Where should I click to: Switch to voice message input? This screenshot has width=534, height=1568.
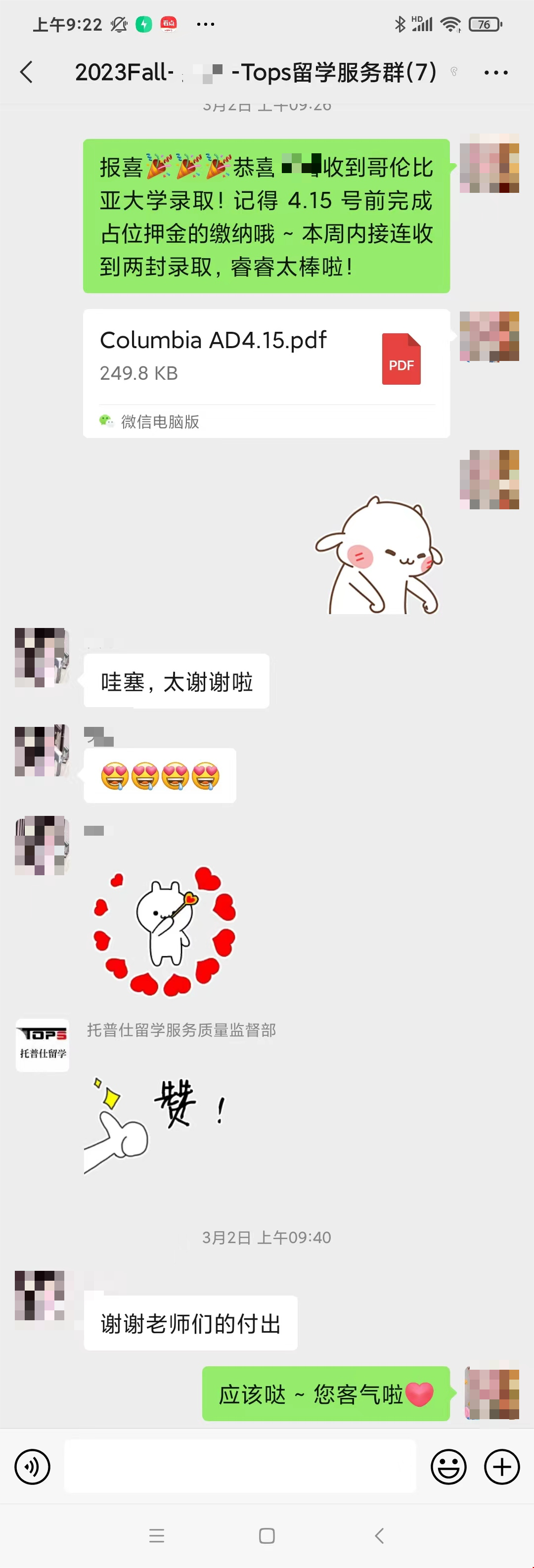pos(32,1466)
